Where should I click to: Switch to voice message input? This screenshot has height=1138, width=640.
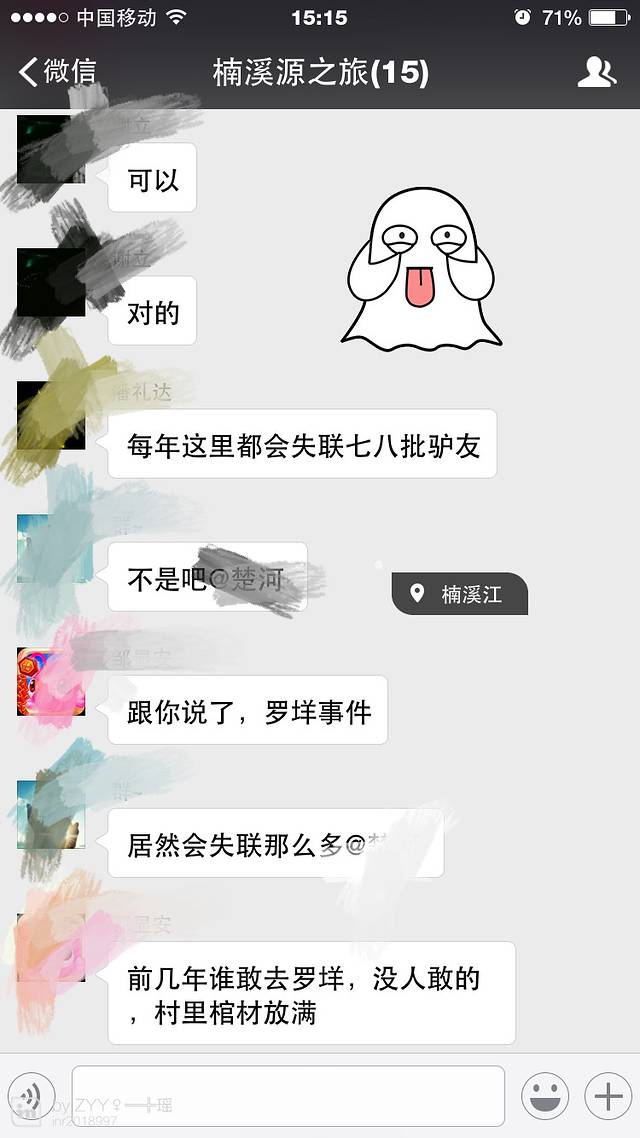pyautogui.click(x=31, y=1096)
